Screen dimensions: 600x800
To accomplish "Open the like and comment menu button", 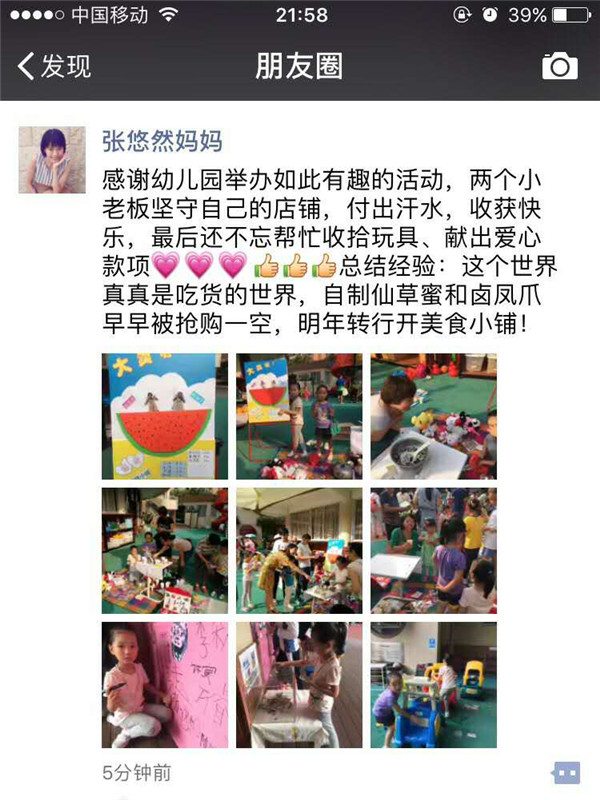I will (565, 772).
